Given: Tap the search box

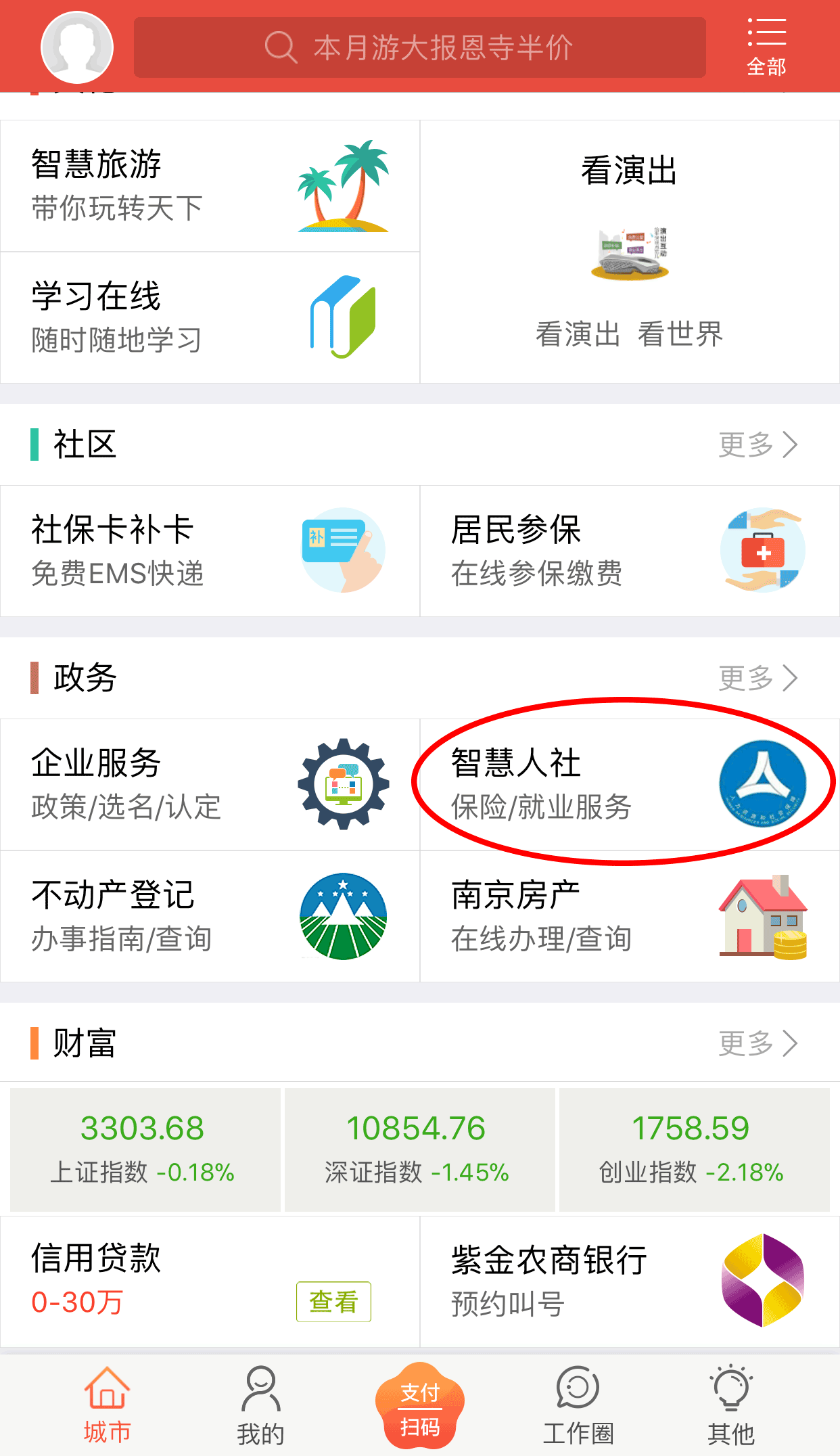Looking at the screenshot, I should tap(419, 47).
